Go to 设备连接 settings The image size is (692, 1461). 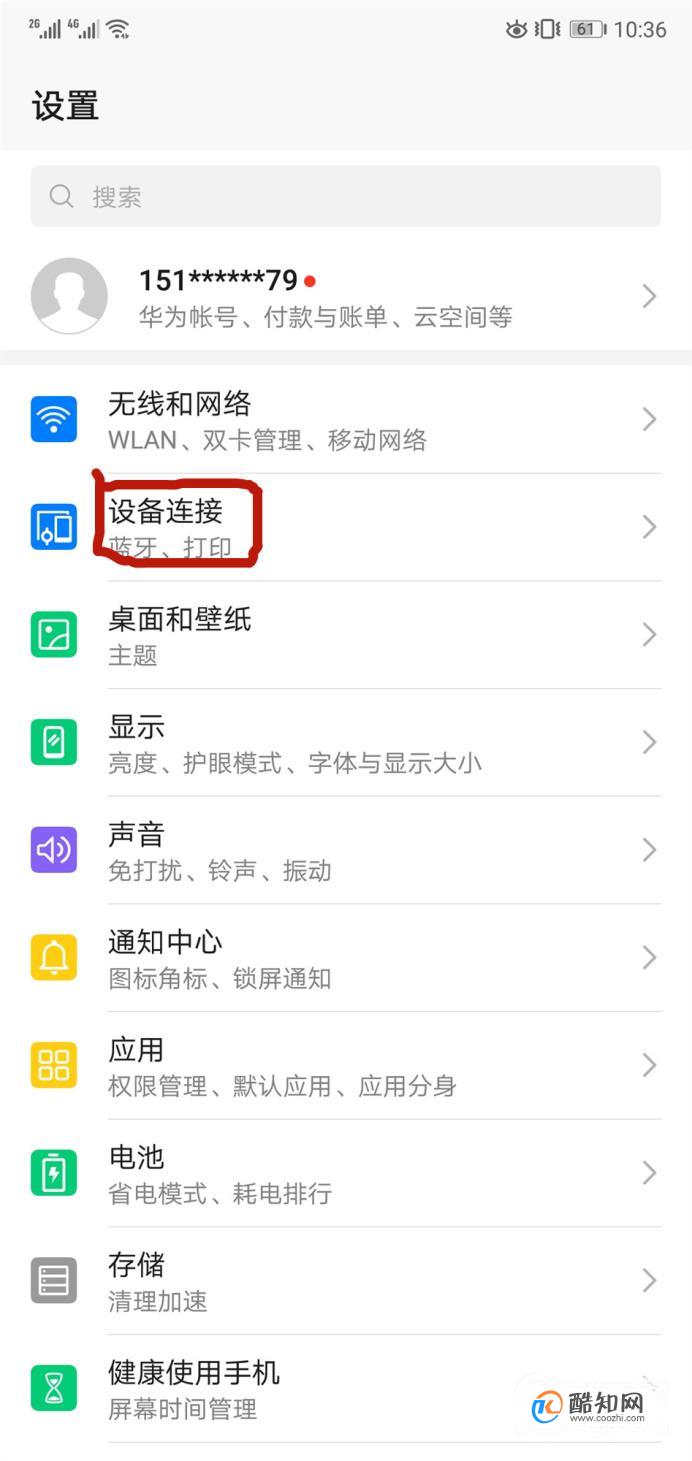(x=345, y=528)
